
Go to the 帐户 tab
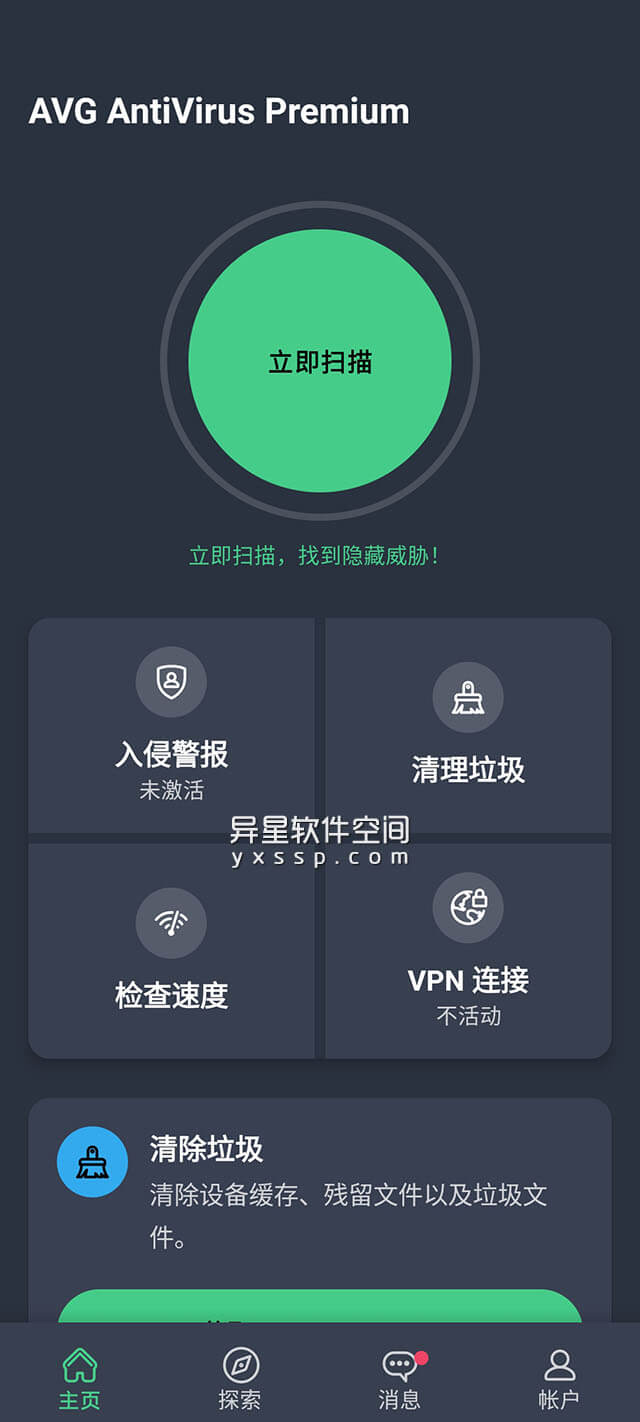559,1378
